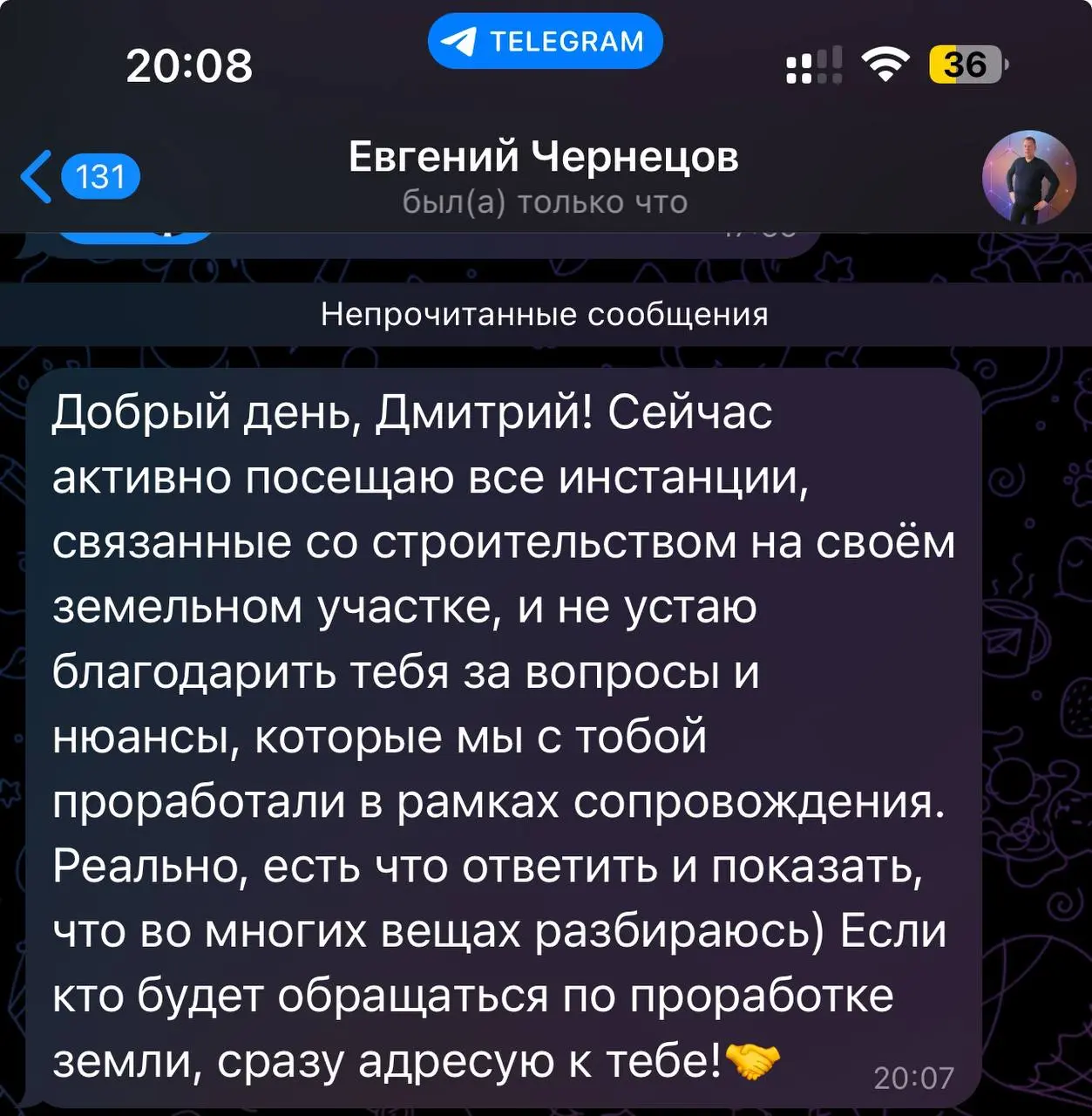Tap the TELEGRAM notification banner
This screenshot has width=1092, height=1116.
(x=546, y=39)
